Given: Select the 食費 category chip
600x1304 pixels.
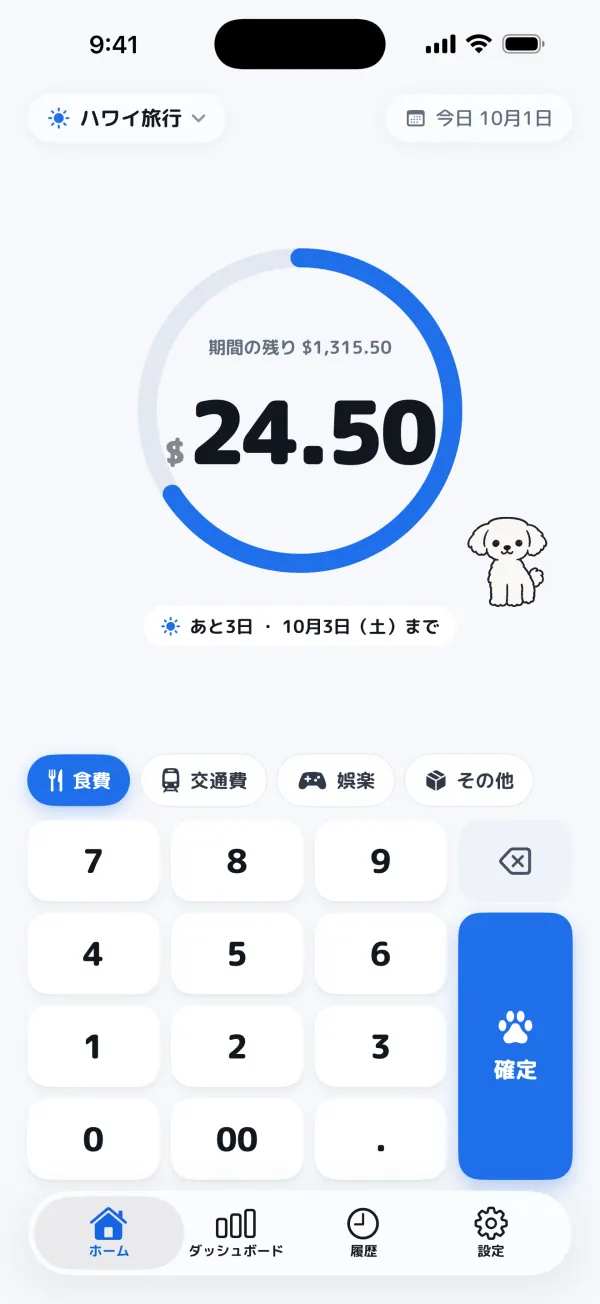Looking at the screenshot, I should pyautogui.click(x=79, y=780).
